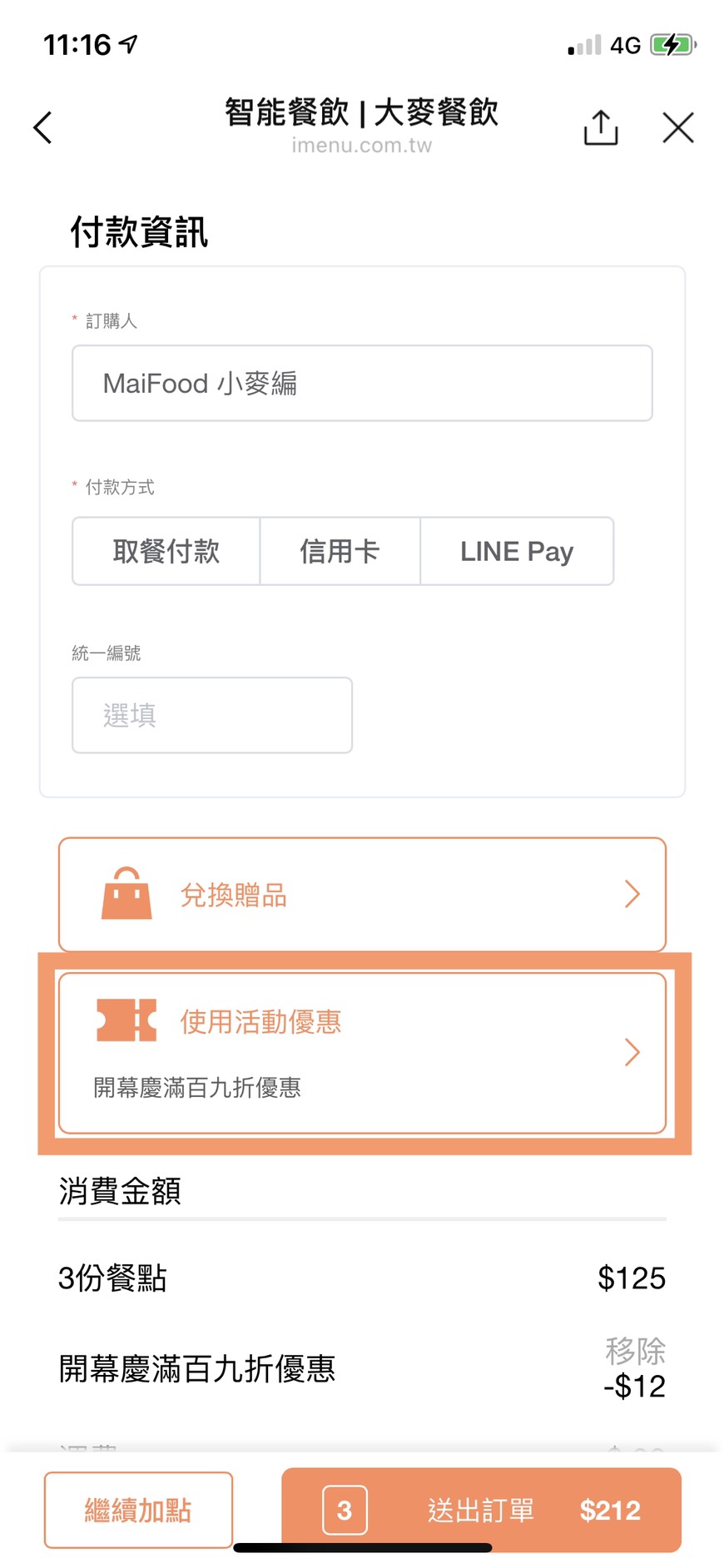The image size is (724, 1568).
Task: Choose 信用卡 as payment method
Action: [340, 552]
